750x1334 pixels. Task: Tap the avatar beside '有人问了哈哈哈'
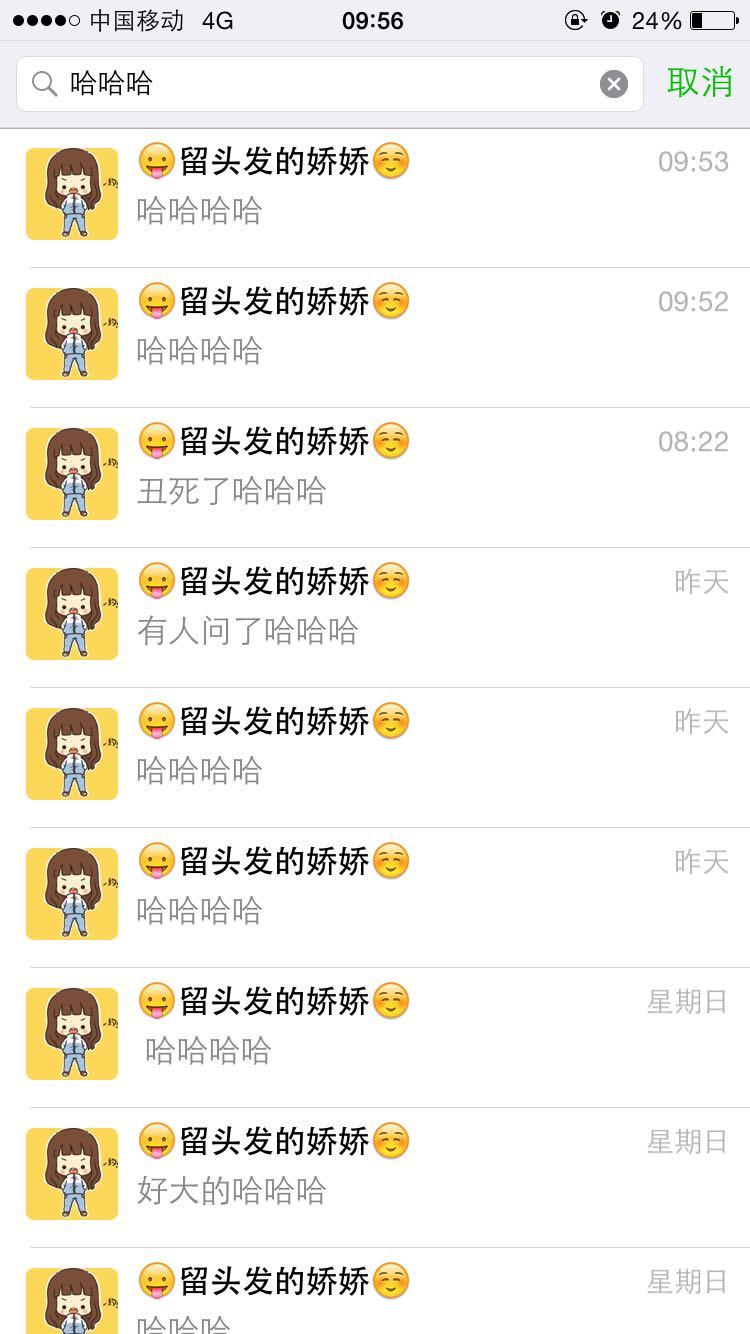[x=71, y=613]
